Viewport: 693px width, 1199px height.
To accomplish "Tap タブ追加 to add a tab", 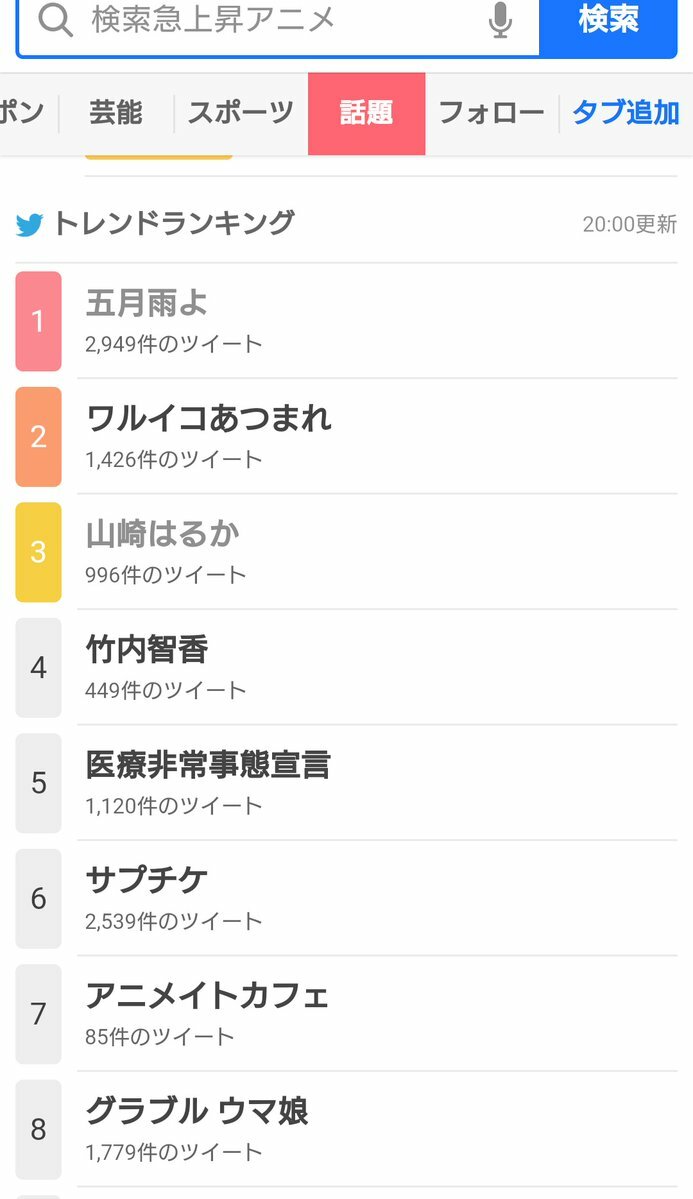I will click(x=626, y=113).
